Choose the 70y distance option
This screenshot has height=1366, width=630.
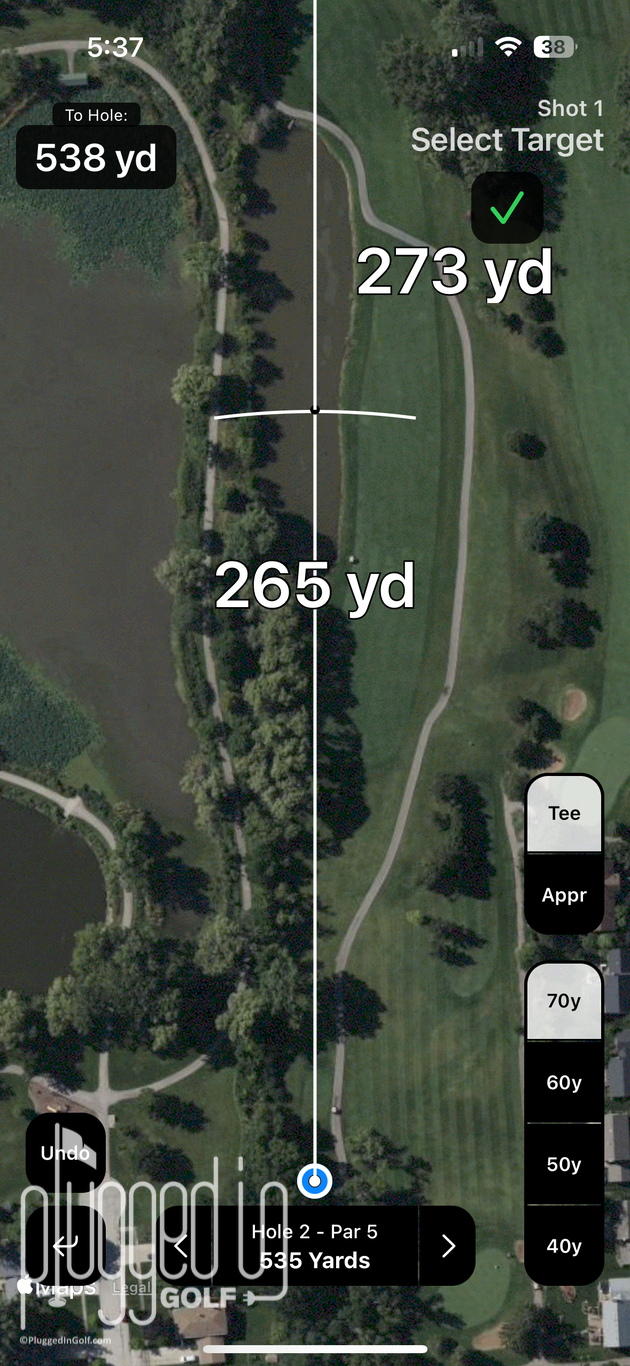coord(564,1001)
